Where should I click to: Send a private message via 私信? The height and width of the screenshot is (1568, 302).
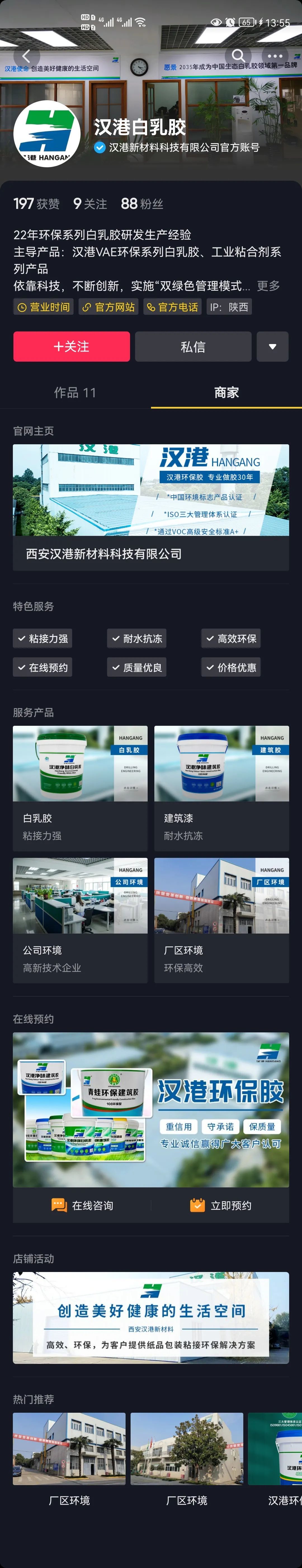click(x=193, y=346)
